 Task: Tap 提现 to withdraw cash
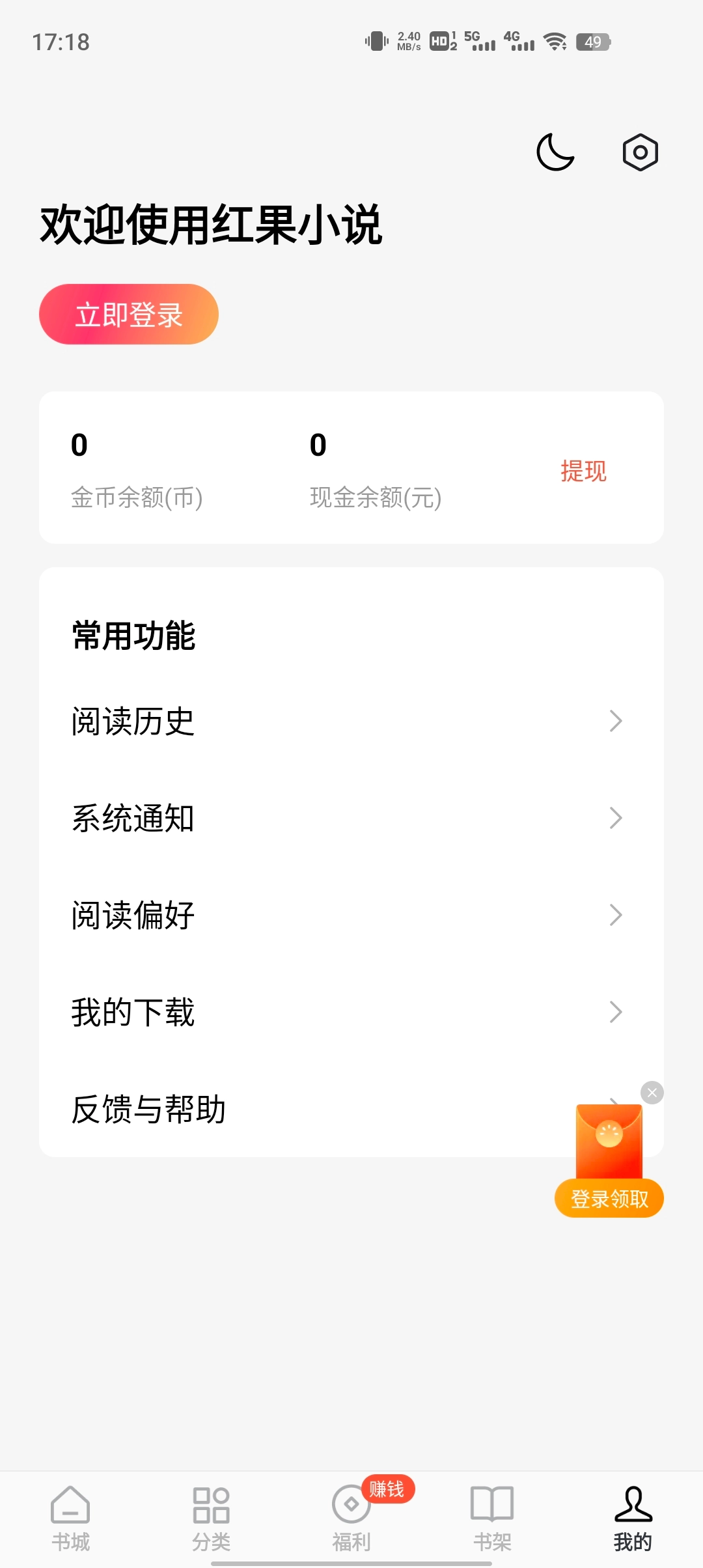pyautogui.click(x=583, y=471)
